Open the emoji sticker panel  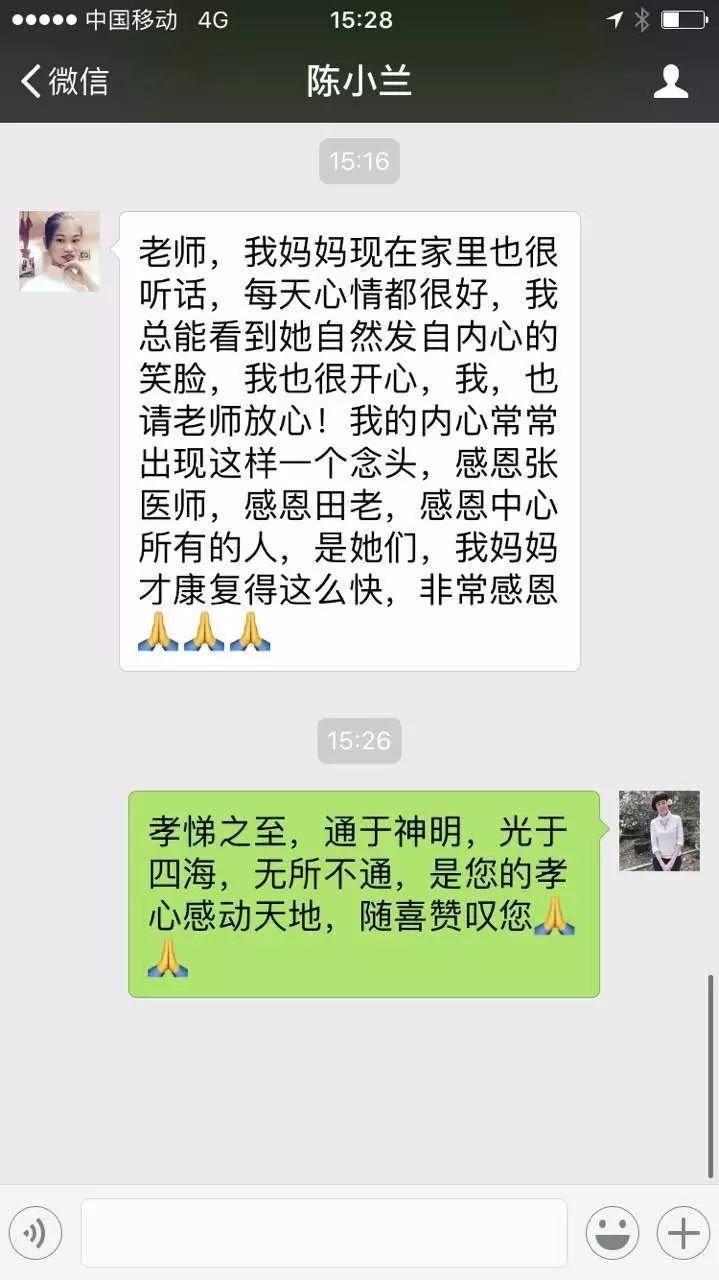612,1232
